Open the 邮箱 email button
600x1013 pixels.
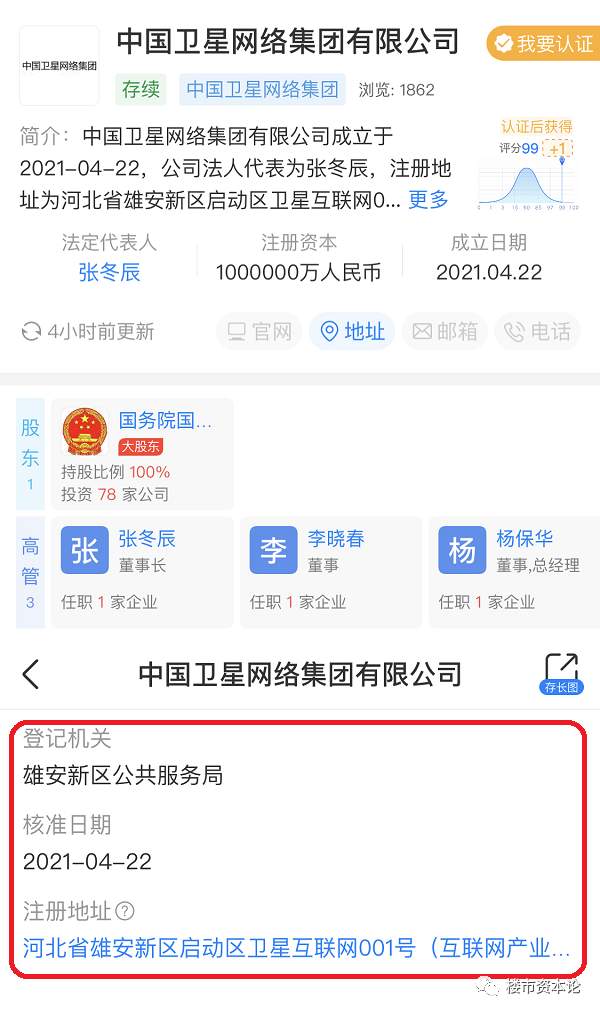point(445,332)
